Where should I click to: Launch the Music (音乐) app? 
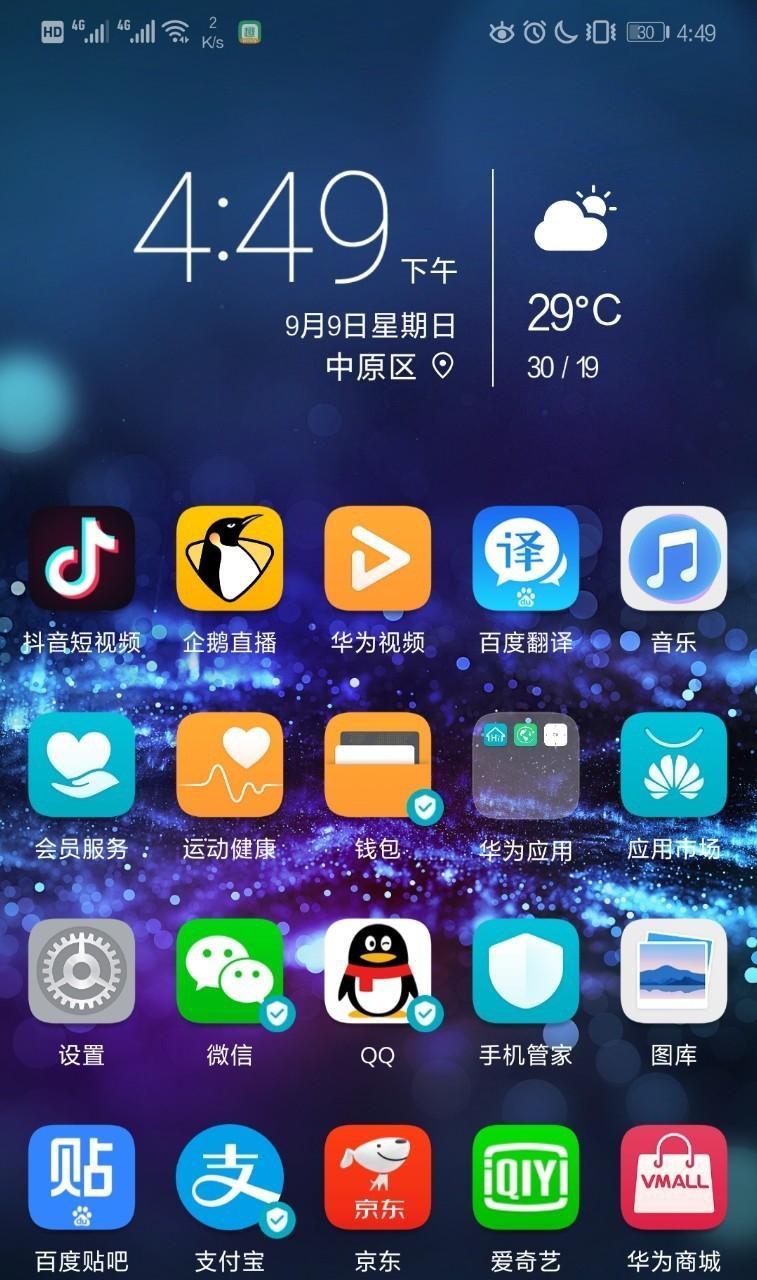pyautogui.click(x=673, y=558)
